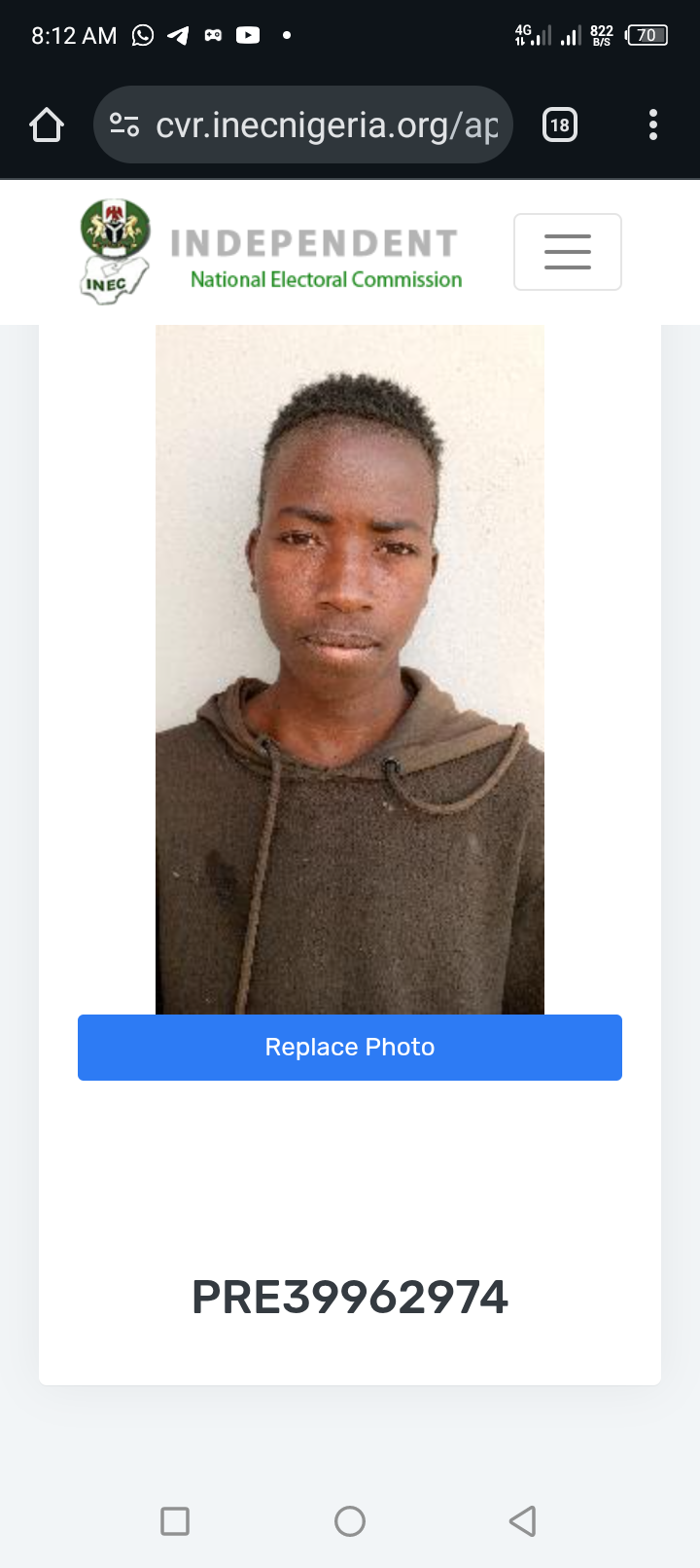Go back using the system back button
700x1568 pixels.
coord(523,1520)
